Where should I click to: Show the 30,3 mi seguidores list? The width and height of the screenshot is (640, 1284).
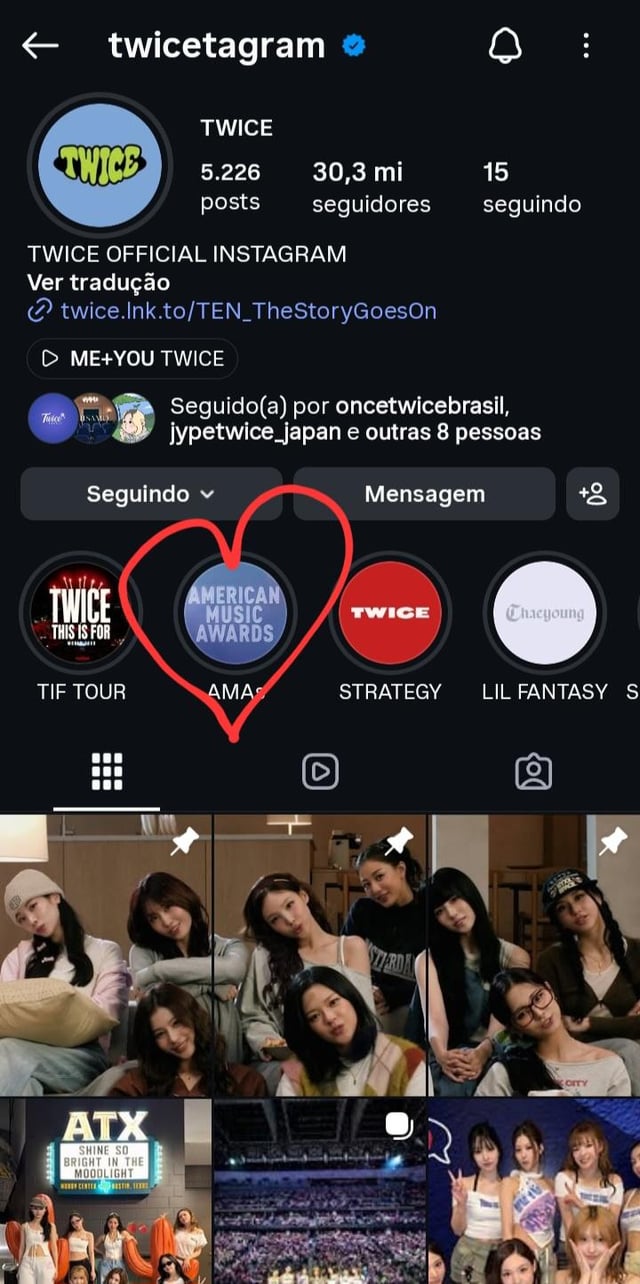[371, 187]
